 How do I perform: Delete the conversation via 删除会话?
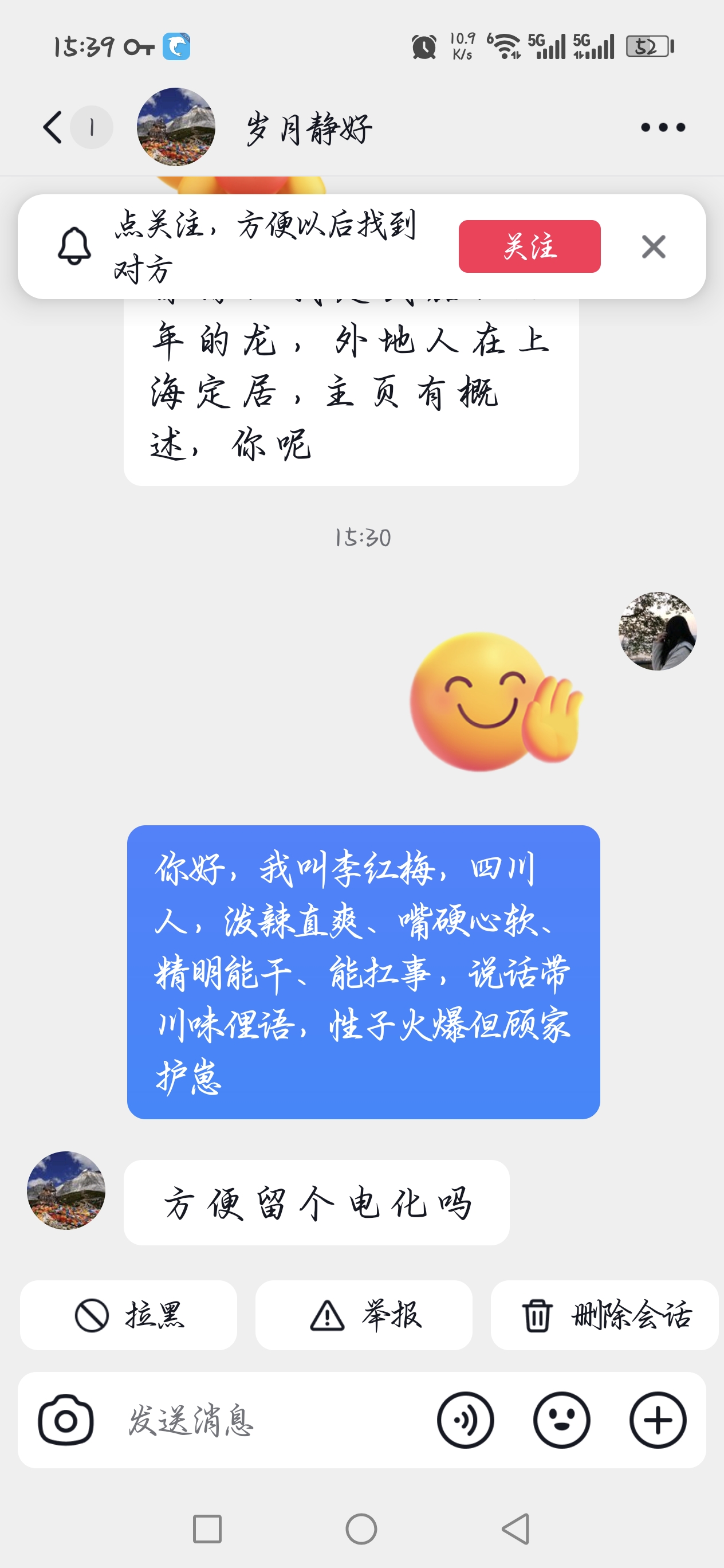(605, 1315)
